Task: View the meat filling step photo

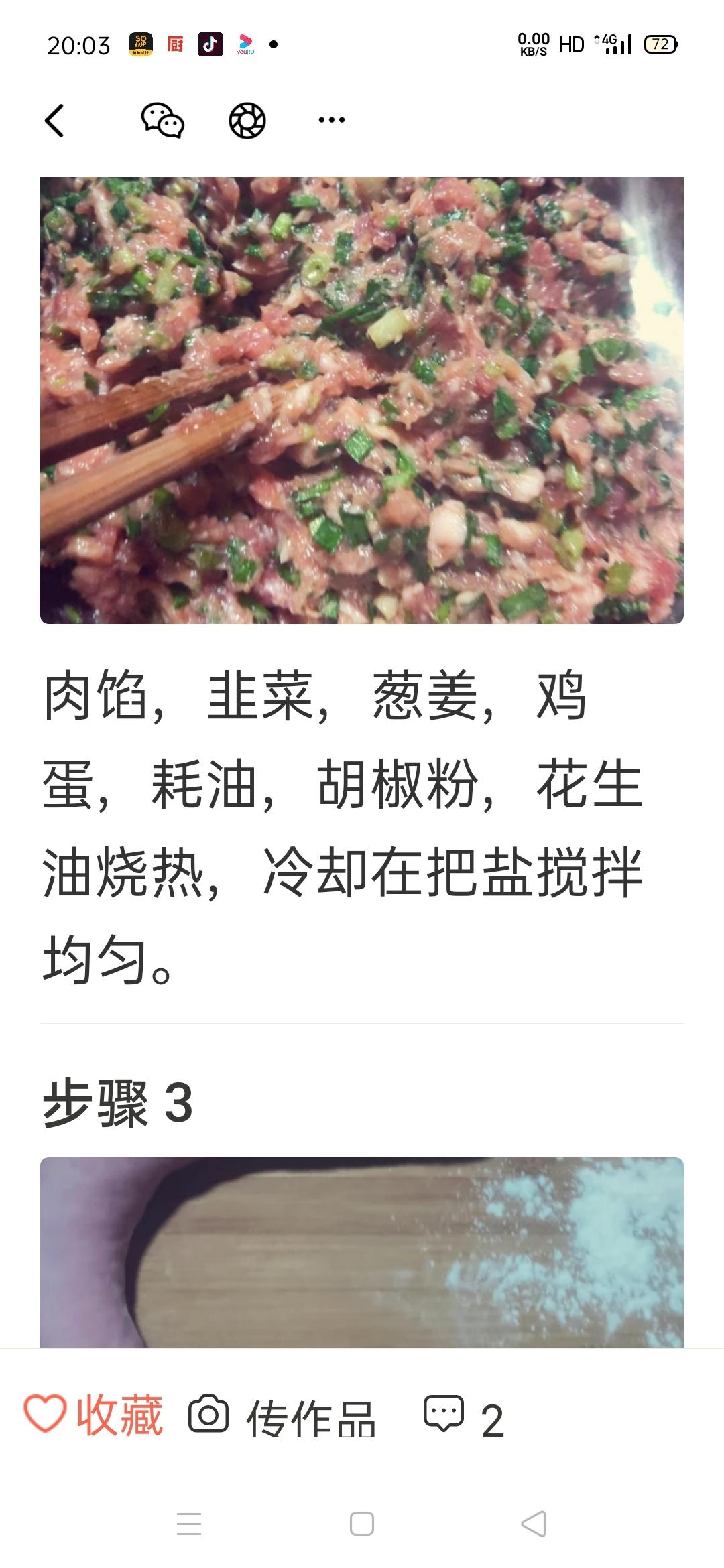Action: point(362,400)
